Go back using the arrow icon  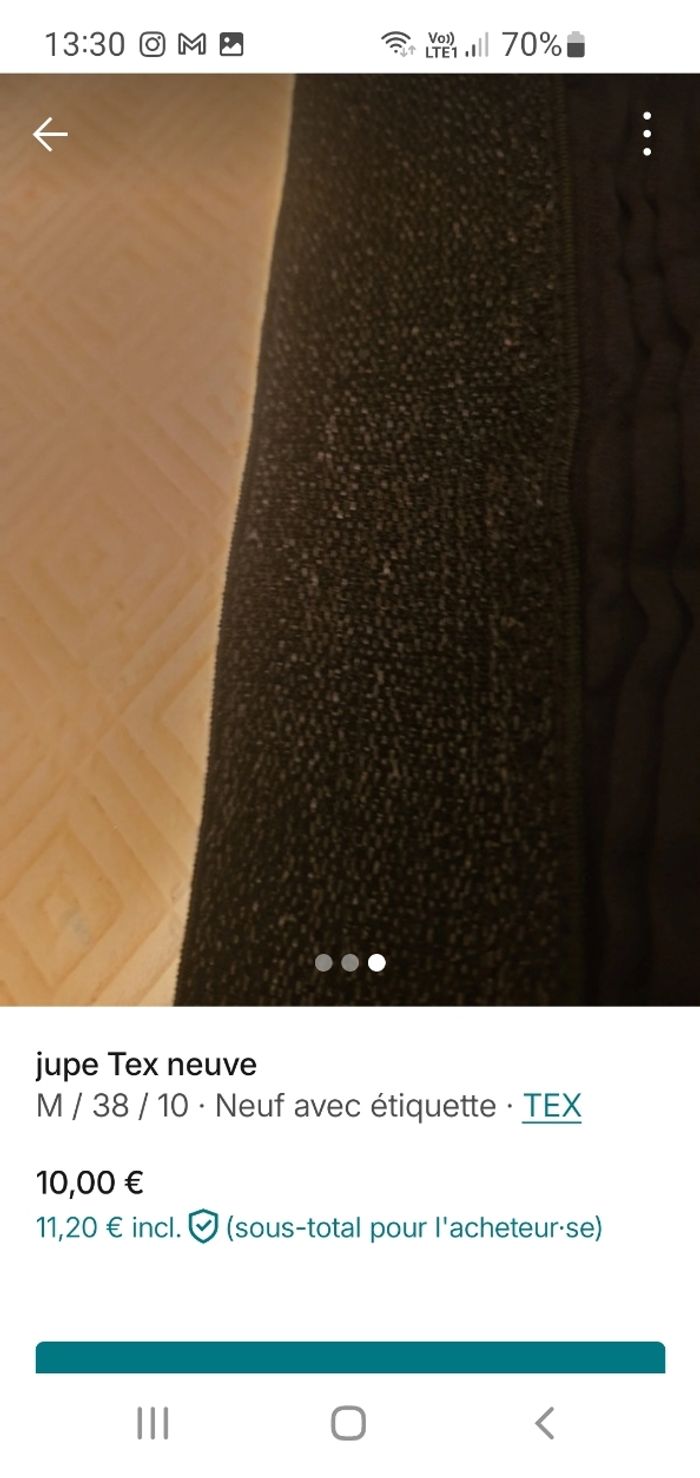[x=49, y=134]
